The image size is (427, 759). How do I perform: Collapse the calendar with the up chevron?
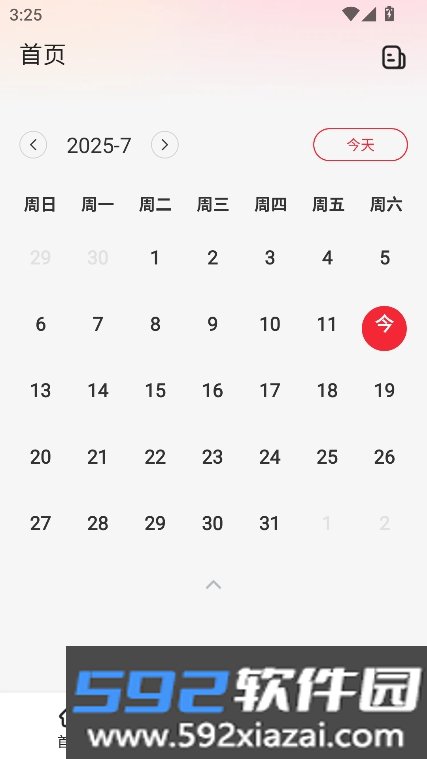click(x=214, y=585)
